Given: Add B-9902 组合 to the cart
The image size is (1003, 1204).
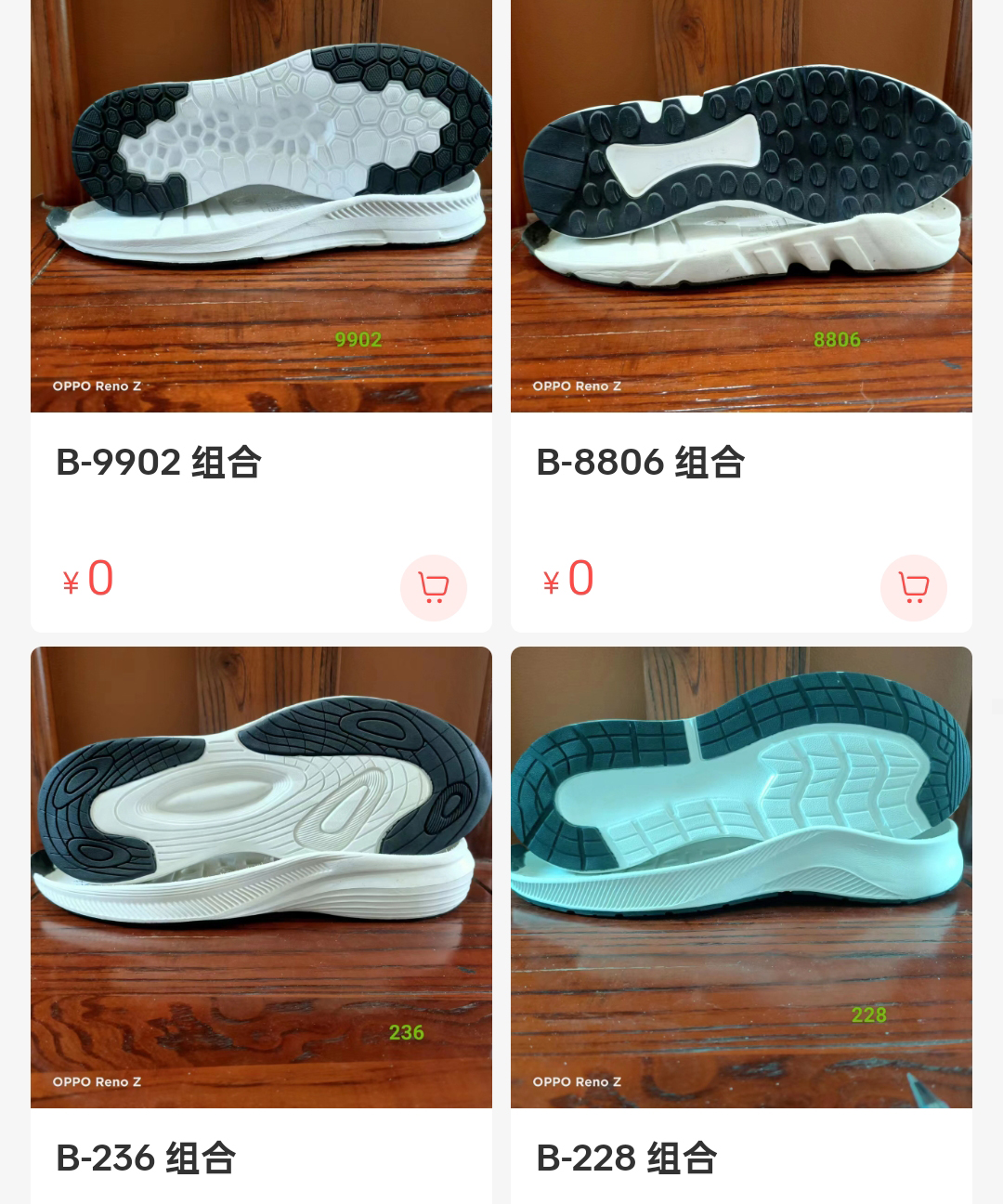Looking at the screenshot, I should (434, 587).
